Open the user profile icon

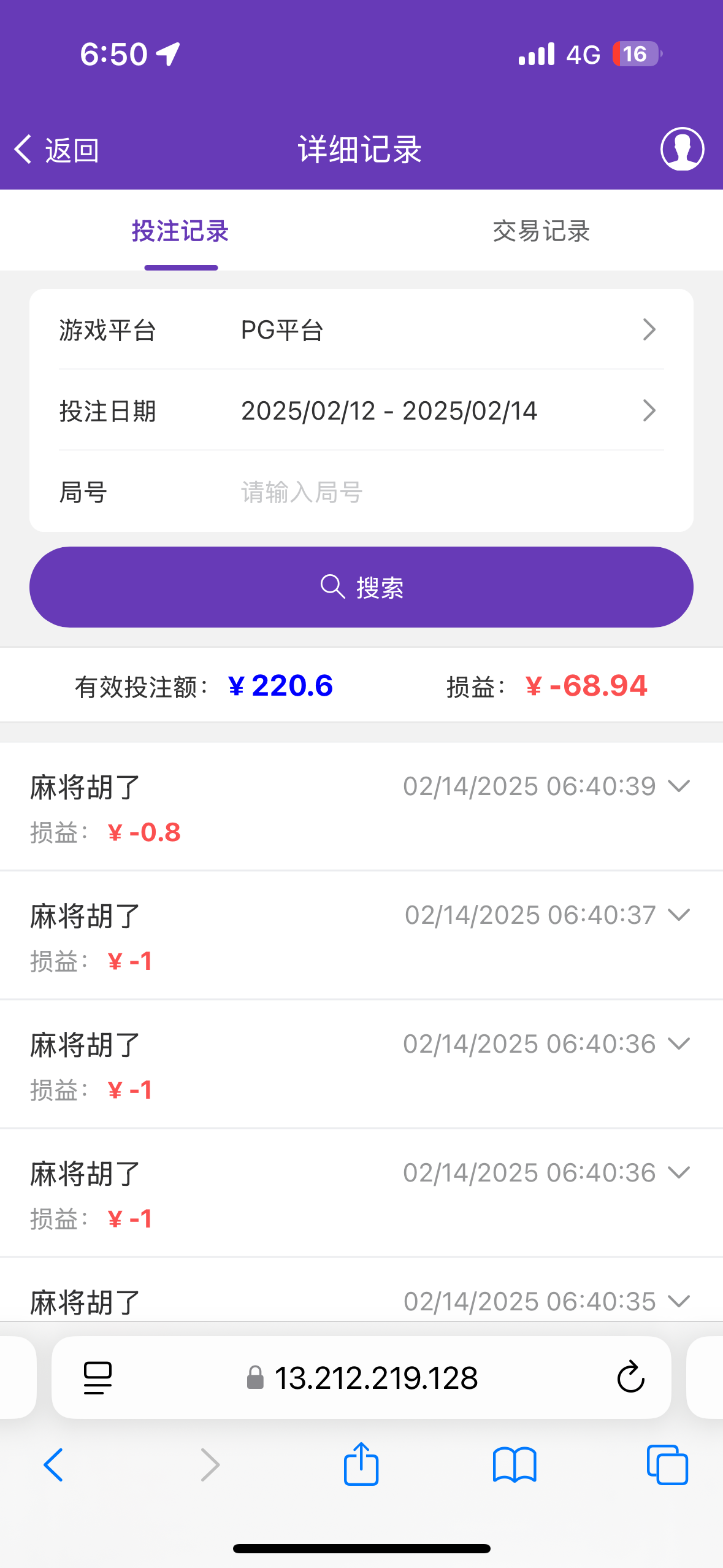682,149
